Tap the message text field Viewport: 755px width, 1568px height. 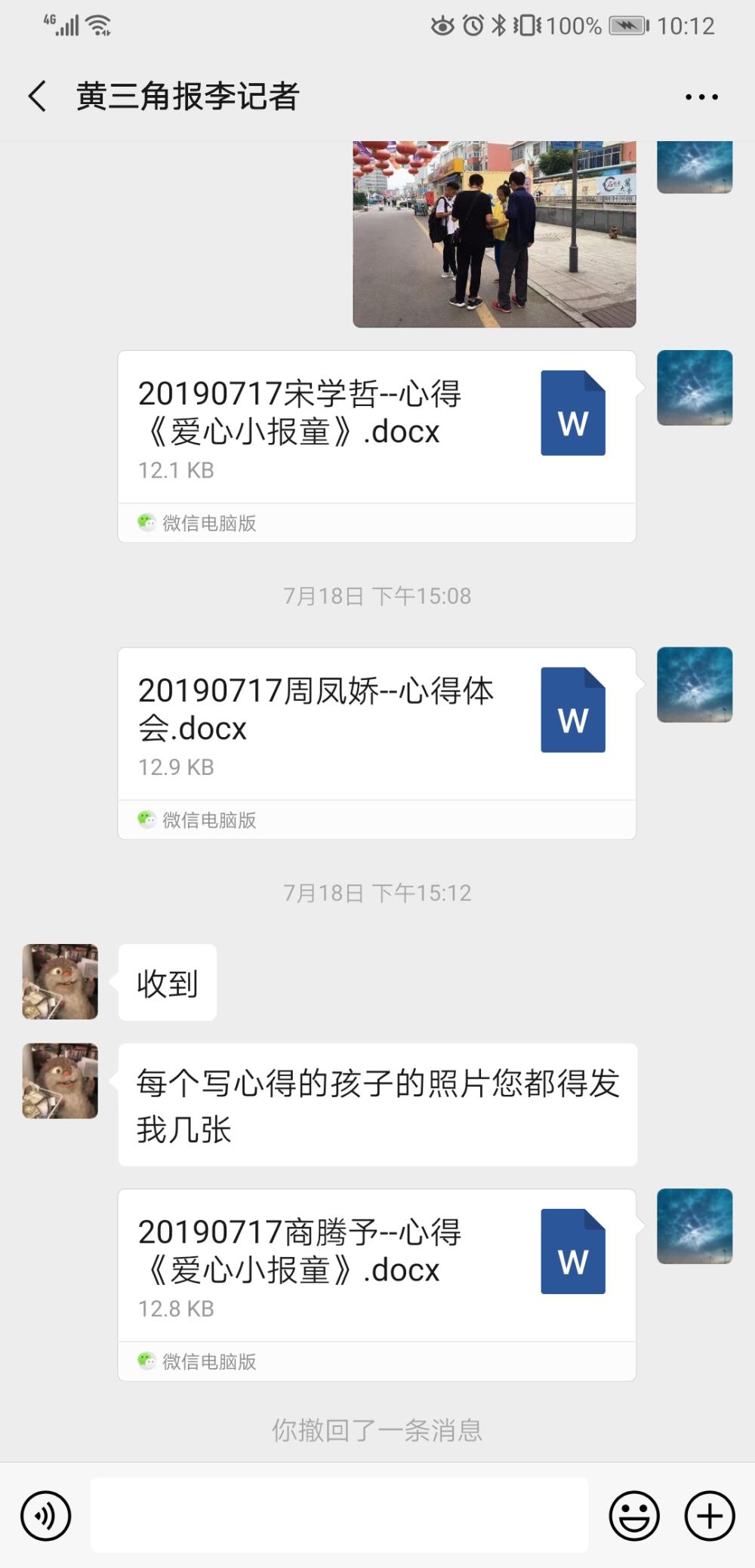click(x=340, y=1515)
